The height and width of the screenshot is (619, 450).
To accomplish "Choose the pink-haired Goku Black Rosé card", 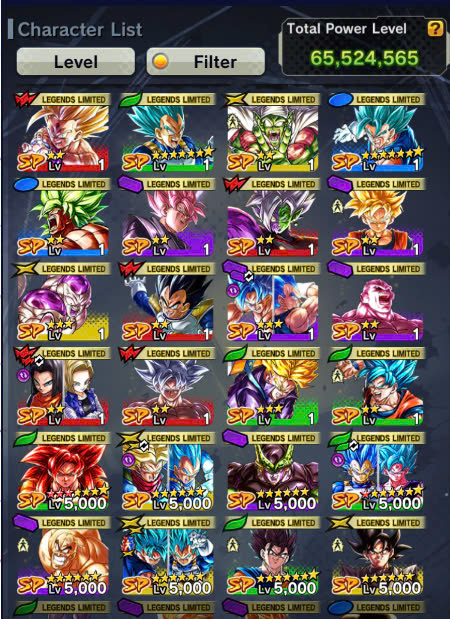I will [168, 217].
